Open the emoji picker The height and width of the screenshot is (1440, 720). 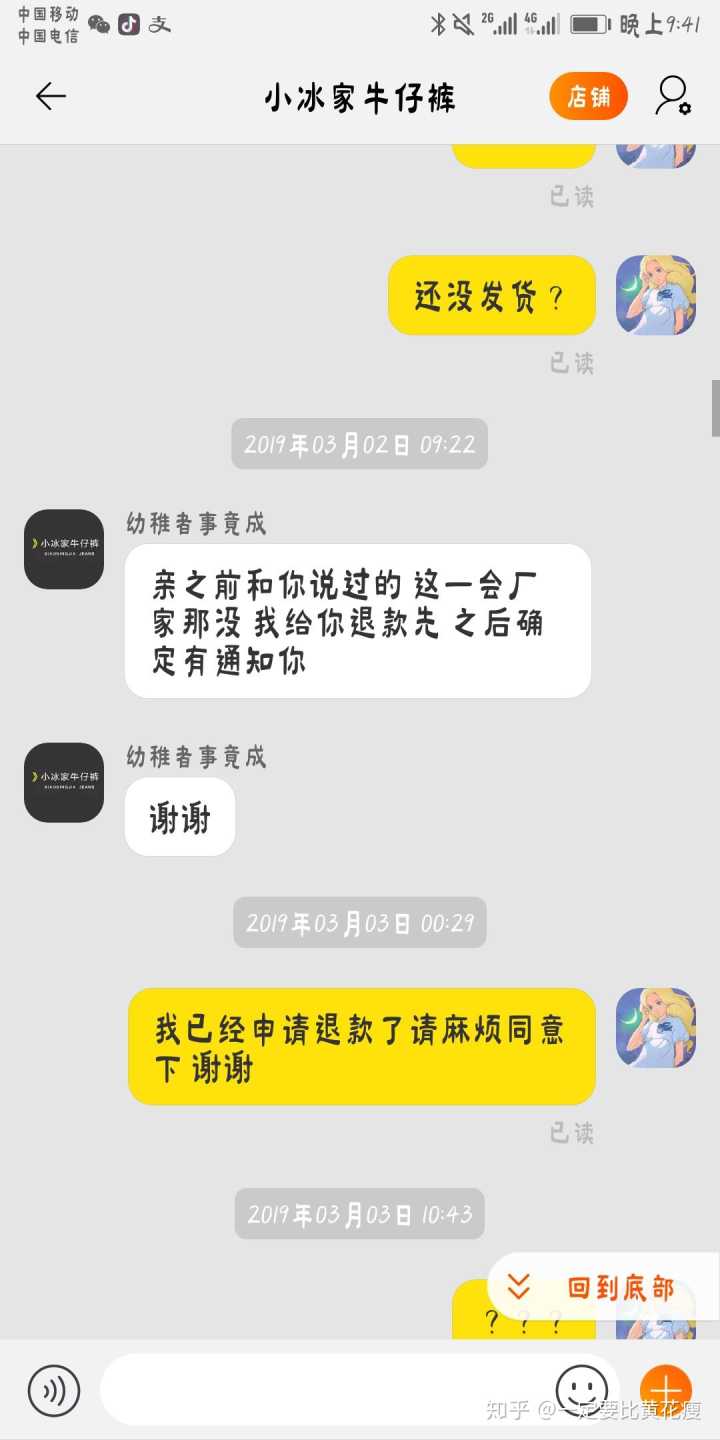581,1389
